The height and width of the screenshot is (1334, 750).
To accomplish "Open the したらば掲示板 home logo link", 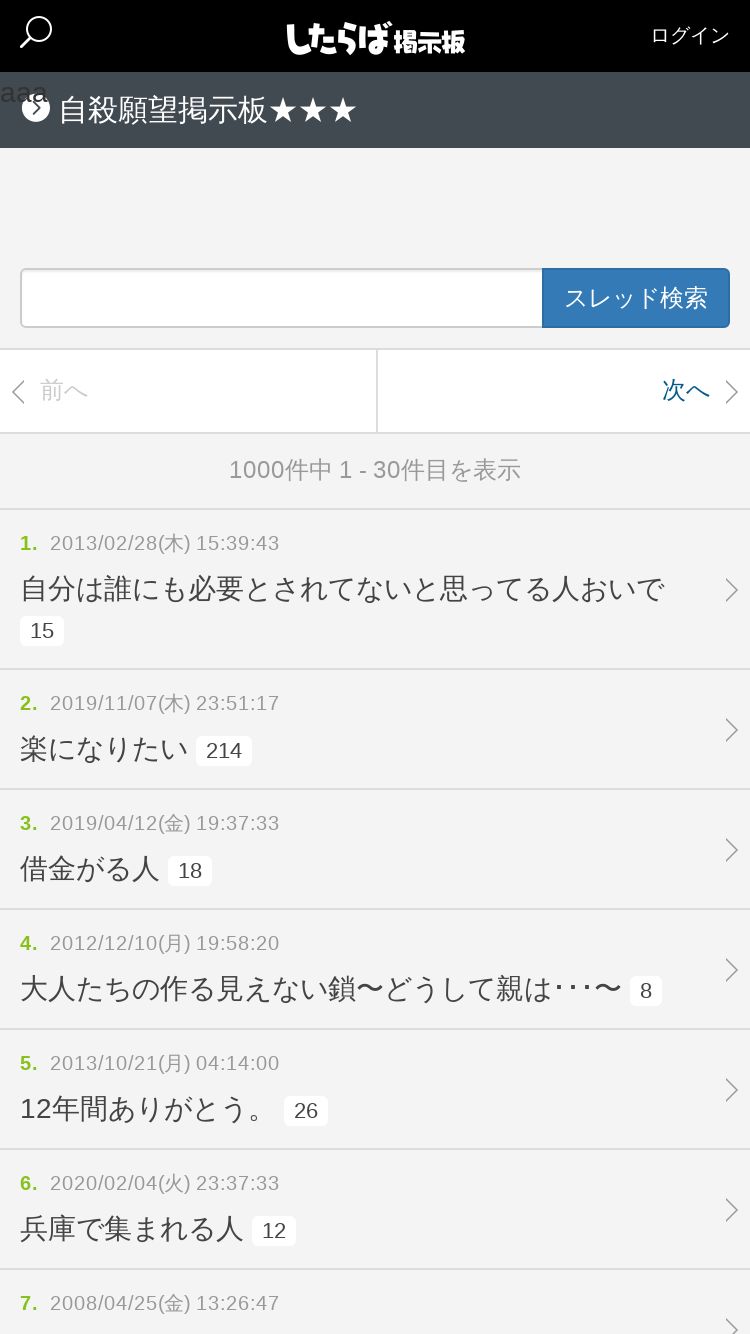I will point(375,38).
